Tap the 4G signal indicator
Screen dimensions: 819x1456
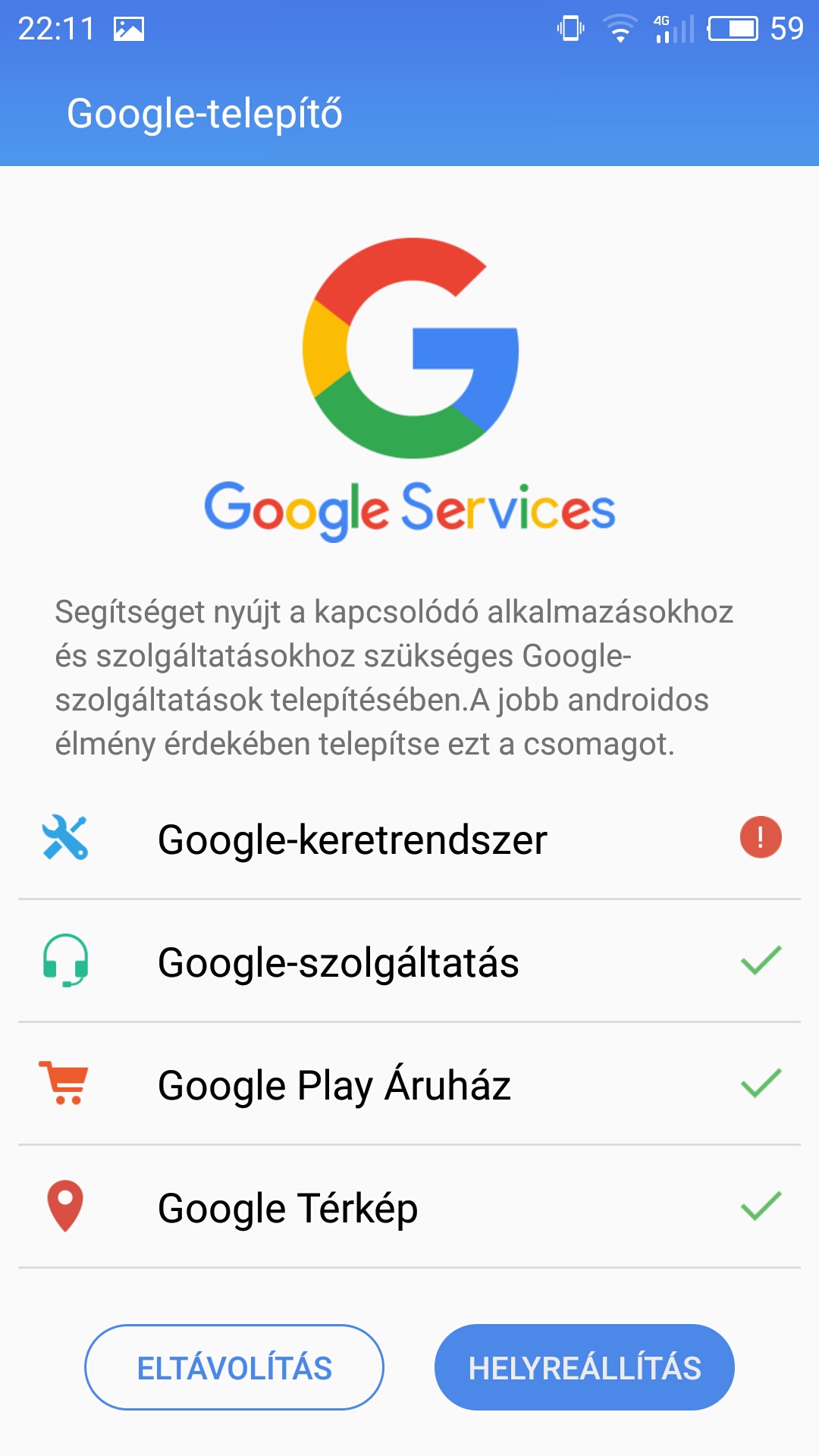tap(667, 29)
